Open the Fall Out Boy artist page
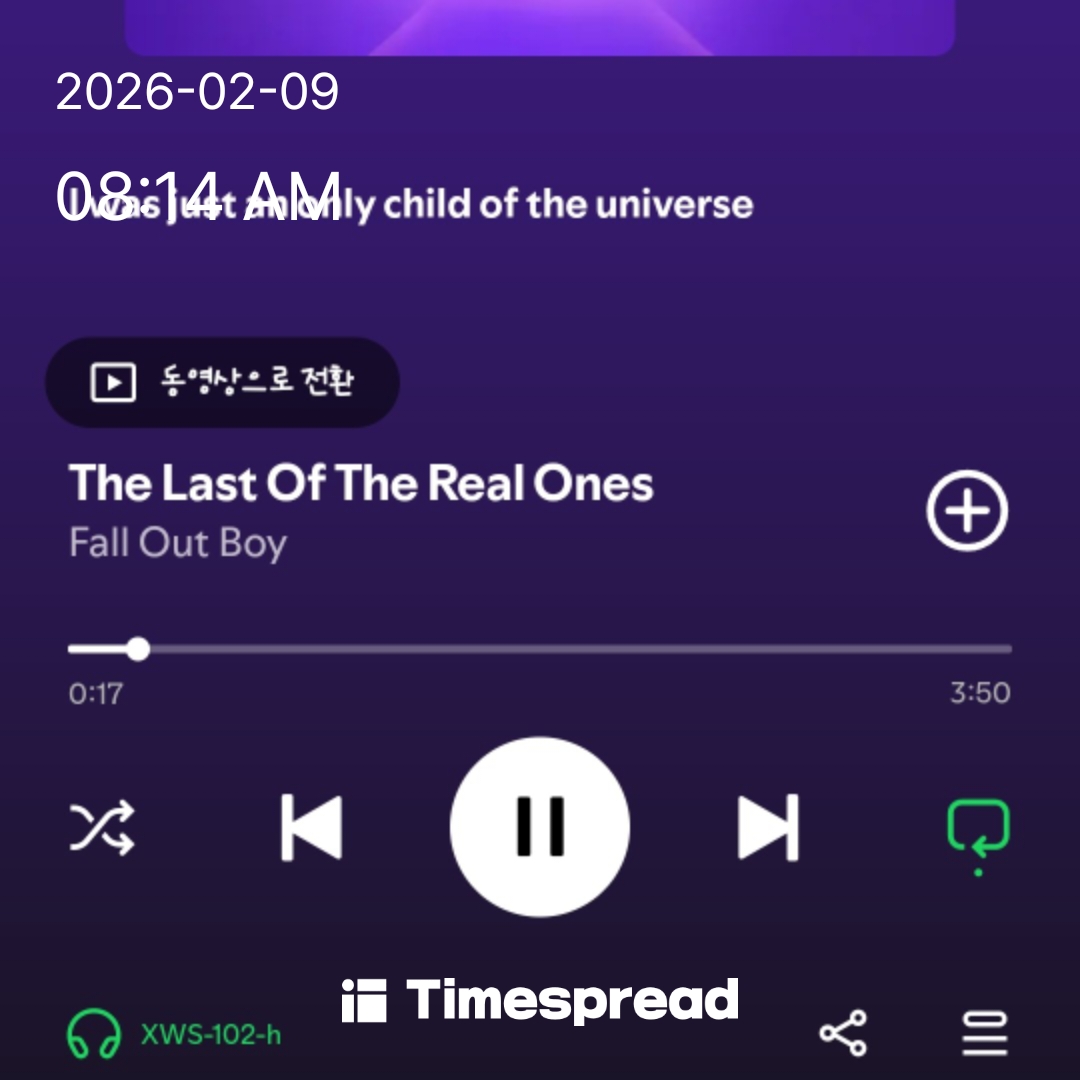The height and width of the screenshot is (1080, 1080). [x=178, y=543]
